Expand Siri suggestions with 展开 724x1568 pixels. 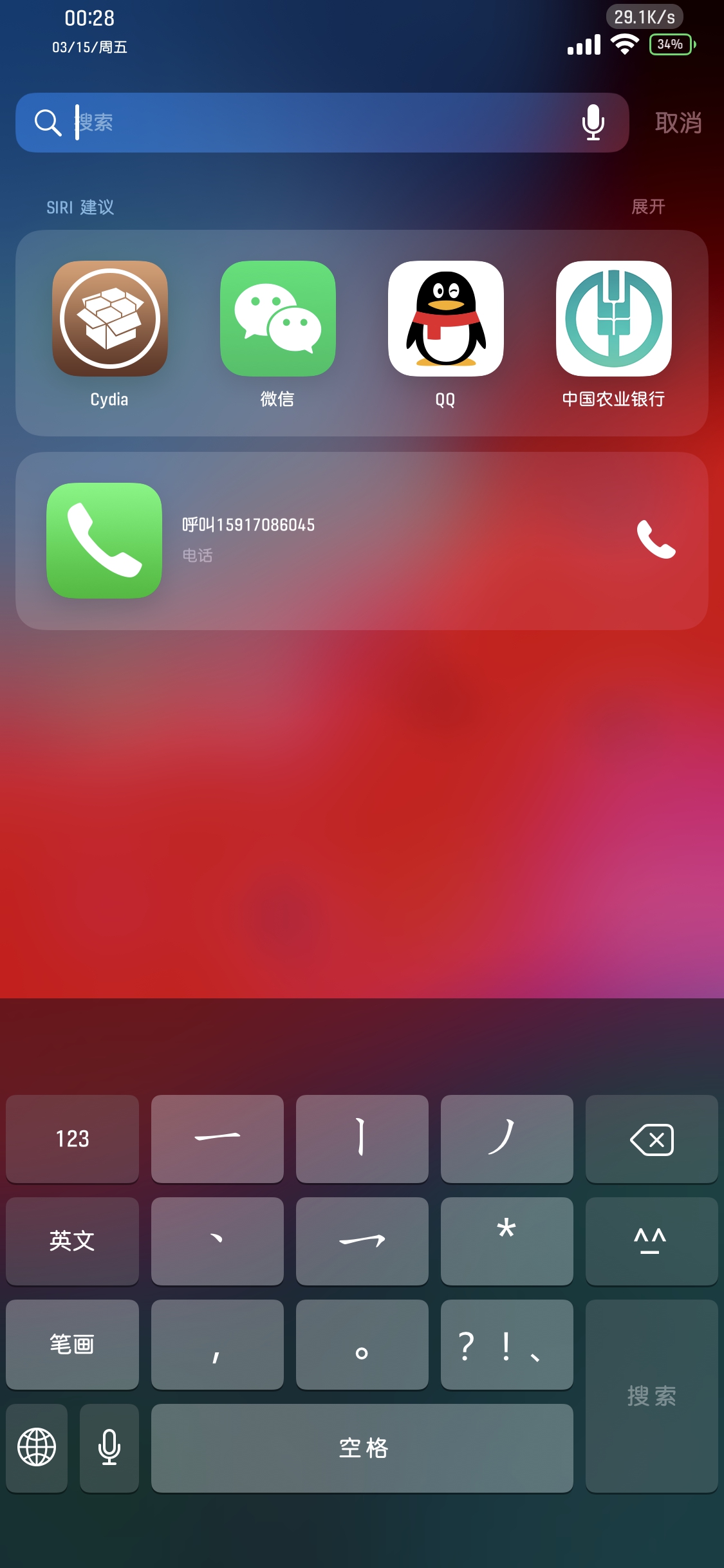click(x=647, y=207)
